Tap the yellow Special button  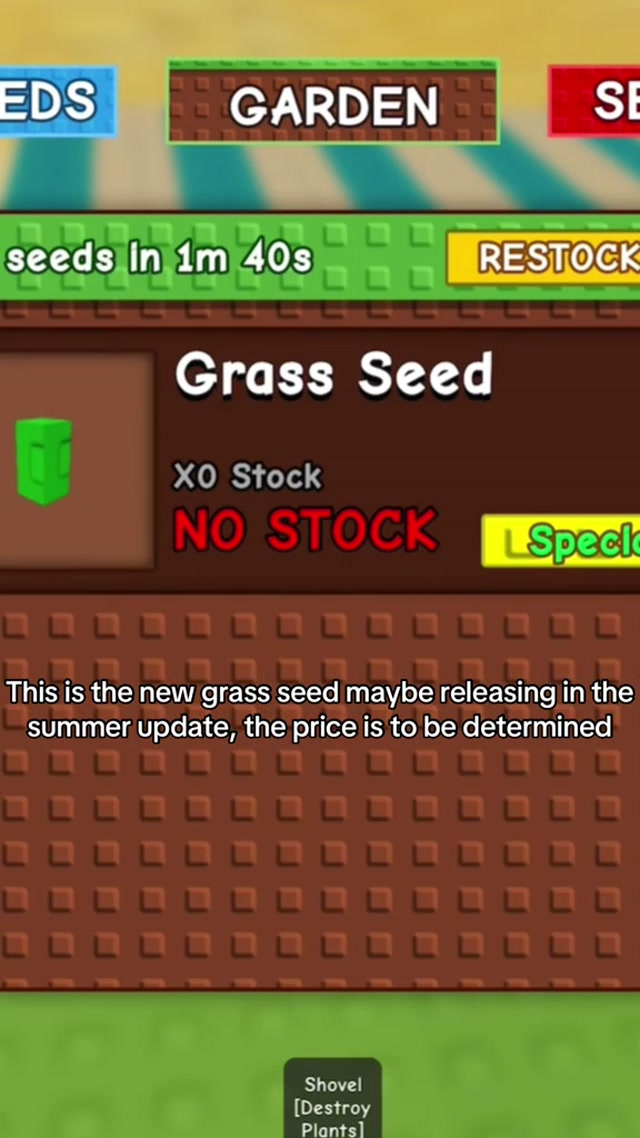tap(563, 541)
